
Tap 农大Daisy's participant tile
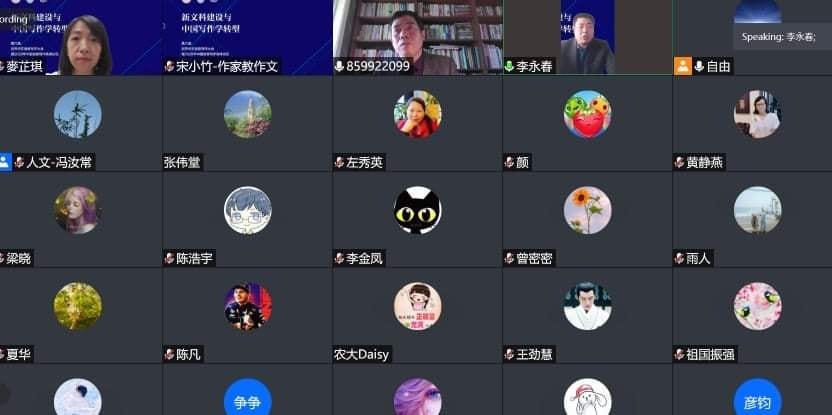point(417,315)
